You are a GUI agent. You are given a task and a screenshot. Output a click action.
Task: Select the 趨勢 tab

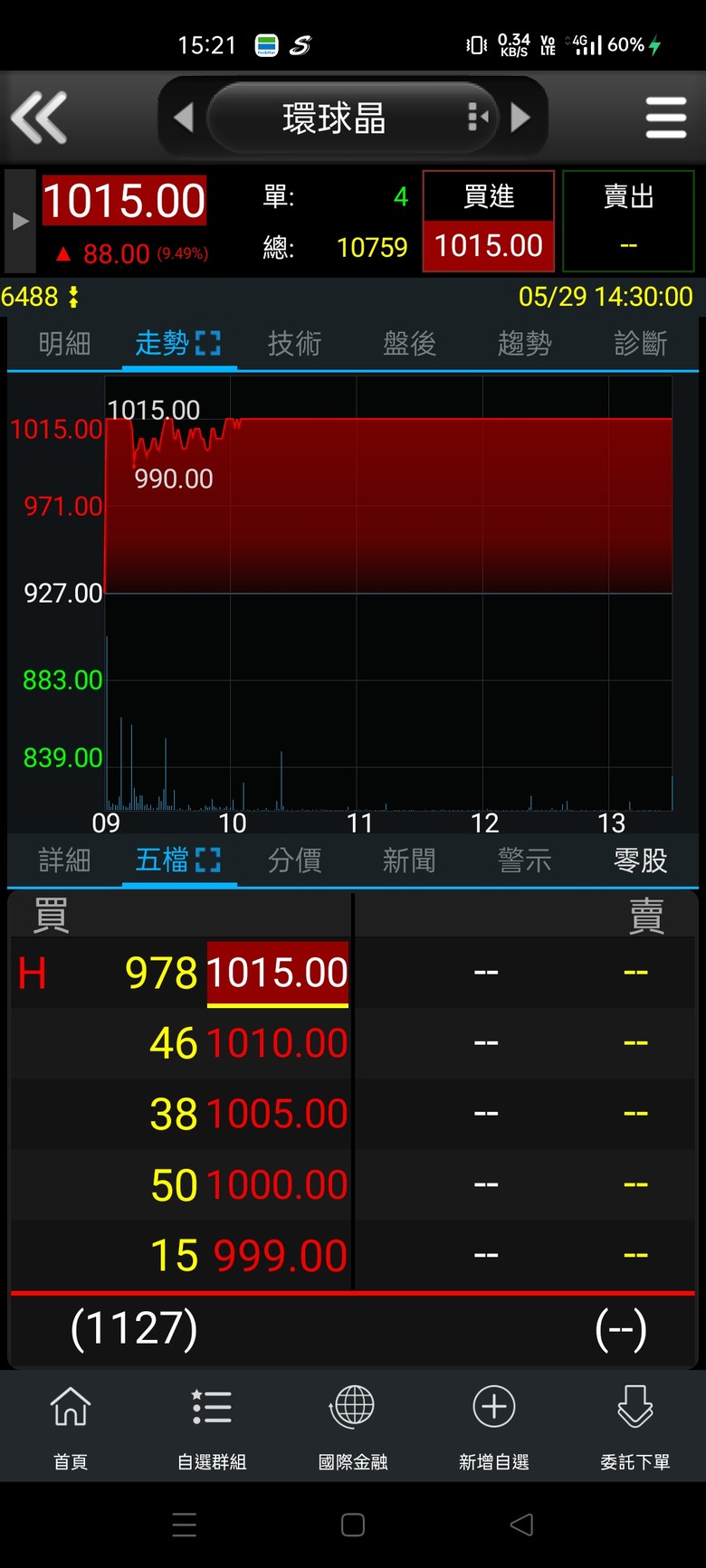point(524,344)
